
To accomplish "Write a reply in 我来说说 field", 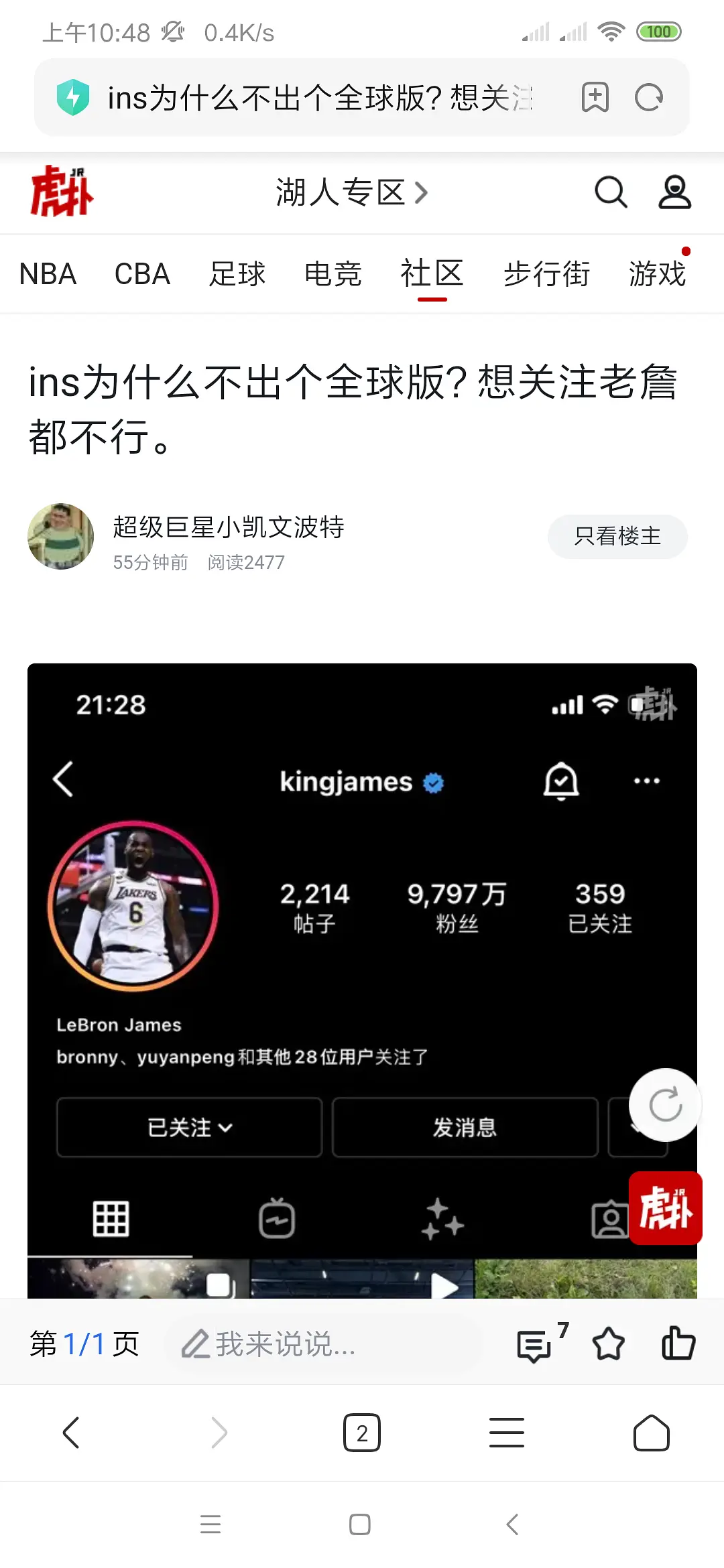I will [322, 1344].
